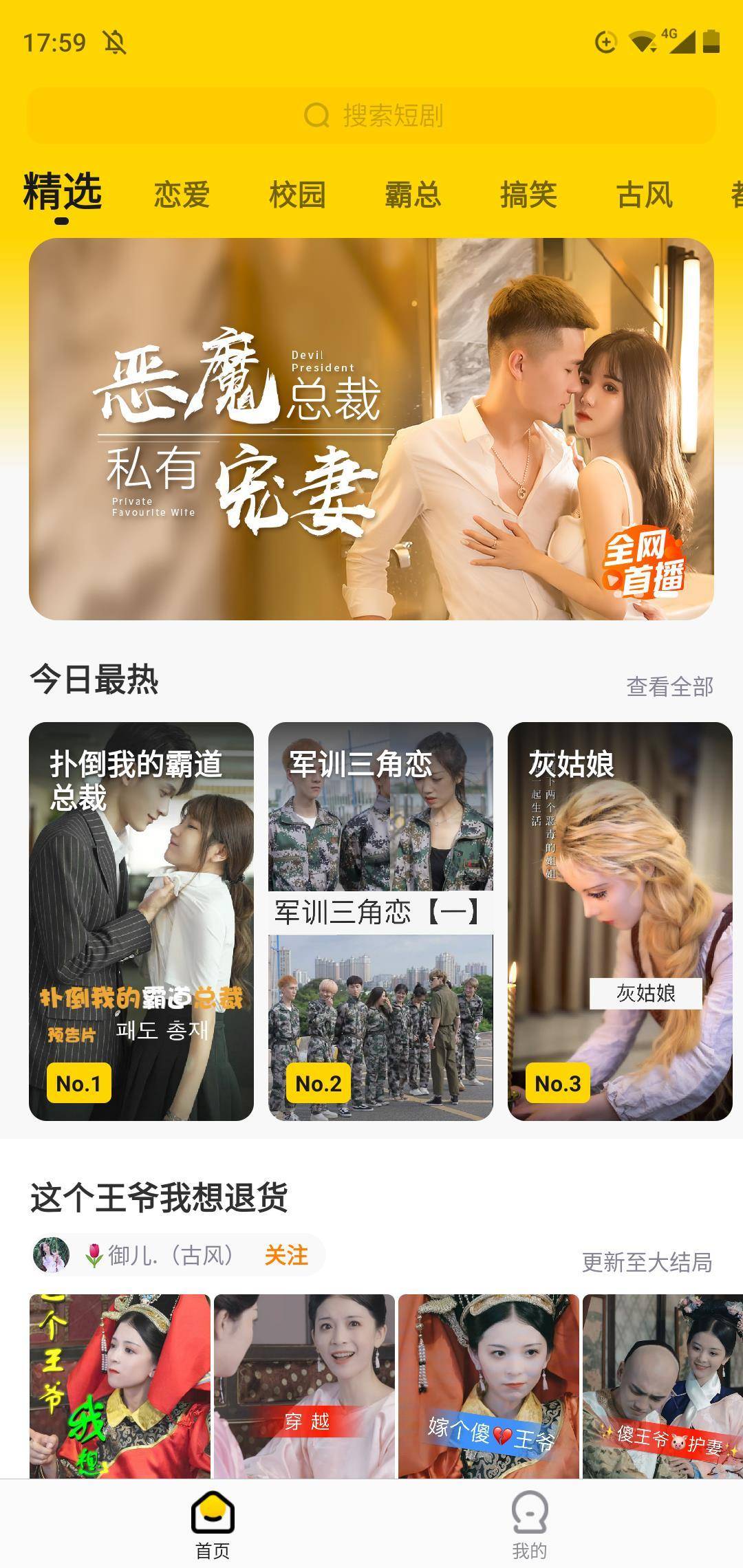Open No.2 drama 军训三角恋
The height and width of the screenshot is (1568, 743).
point(380,922)
